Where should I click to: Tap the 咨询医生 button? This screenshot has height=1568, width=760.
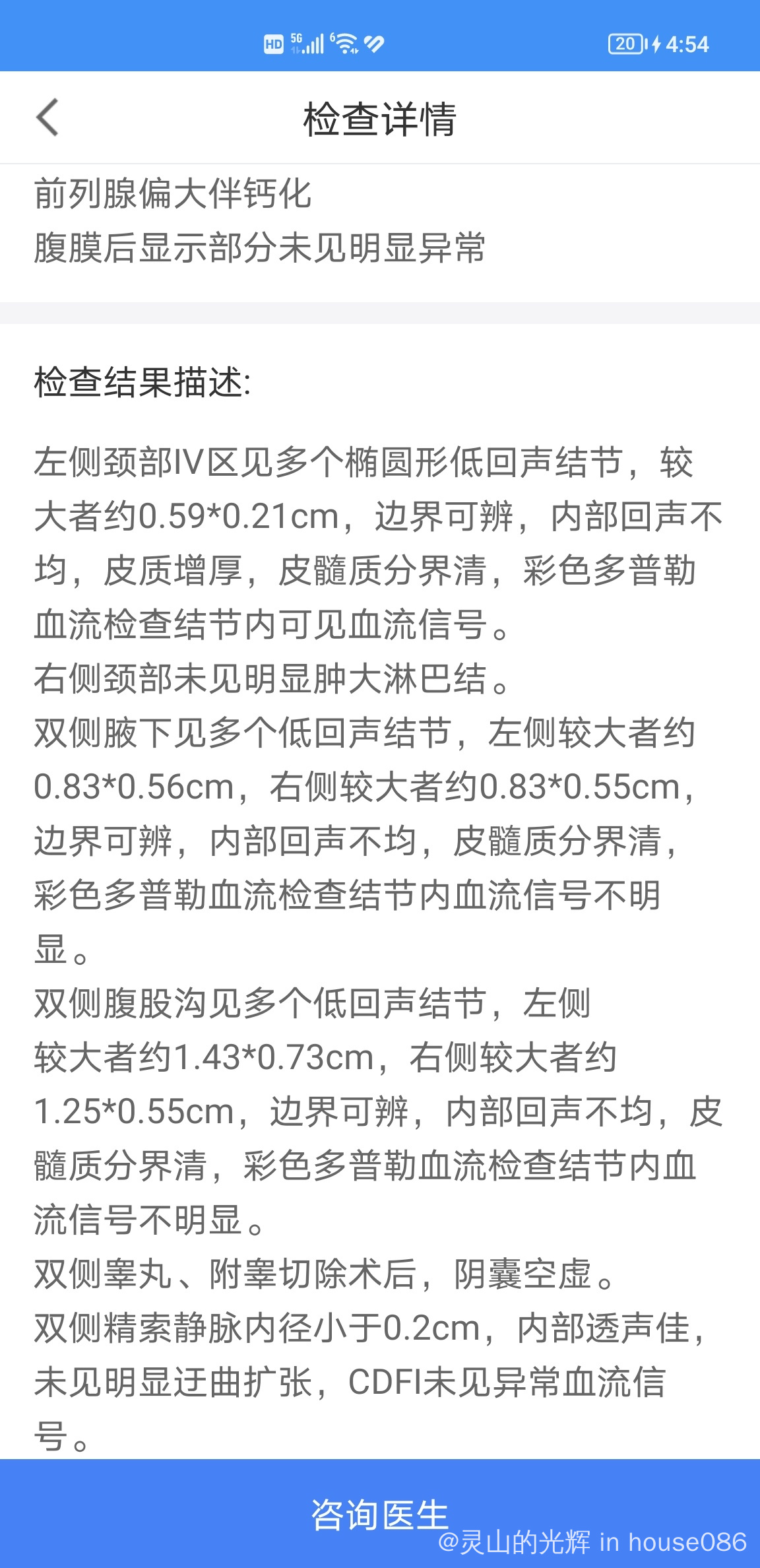380,1513
